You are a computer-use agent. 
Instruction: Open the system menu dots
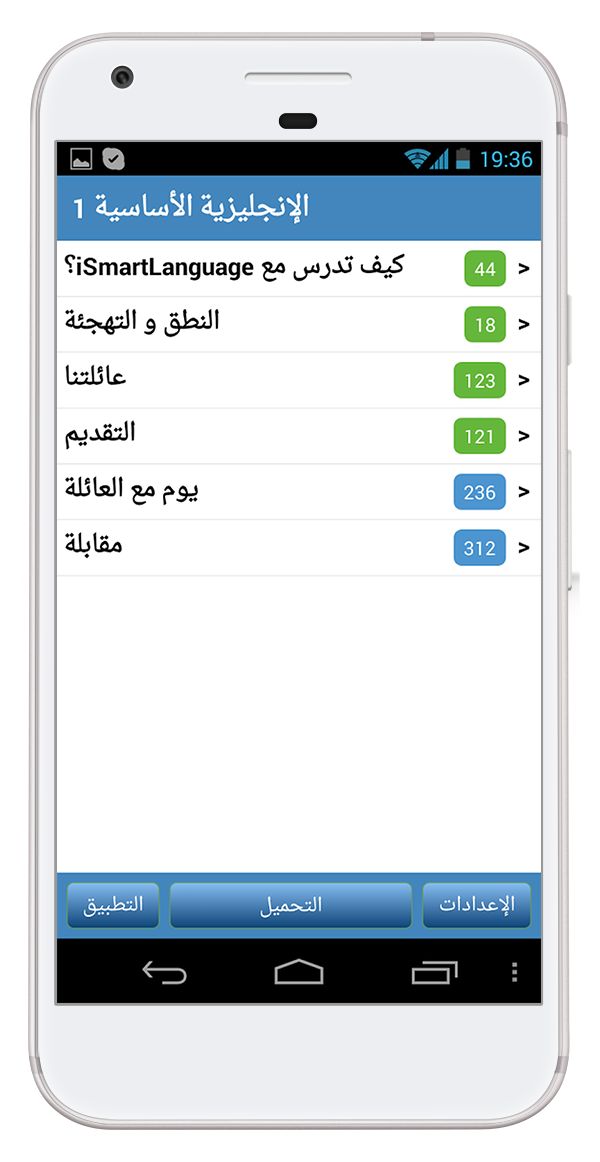click(x=515, y=972)
